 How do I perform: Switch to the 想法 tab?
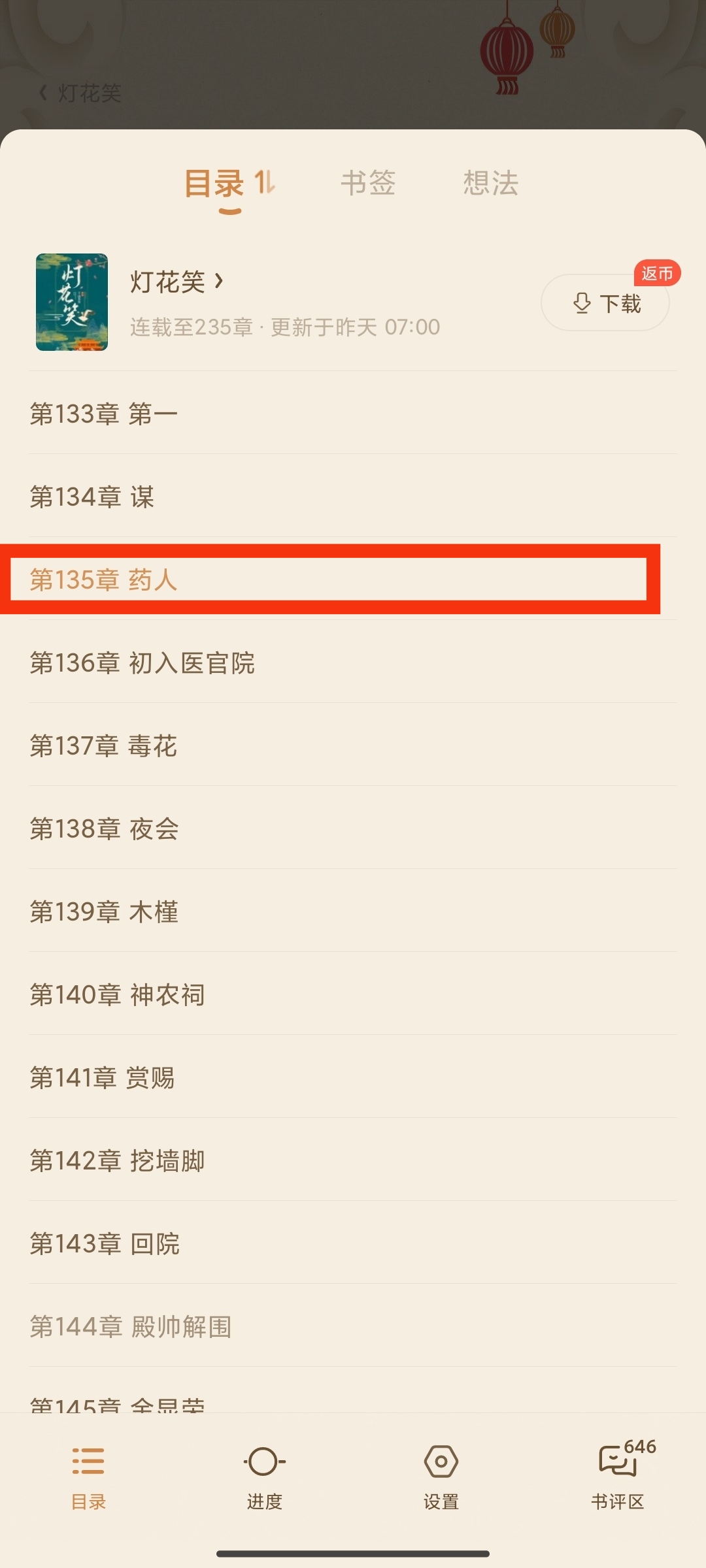(490, 183)
